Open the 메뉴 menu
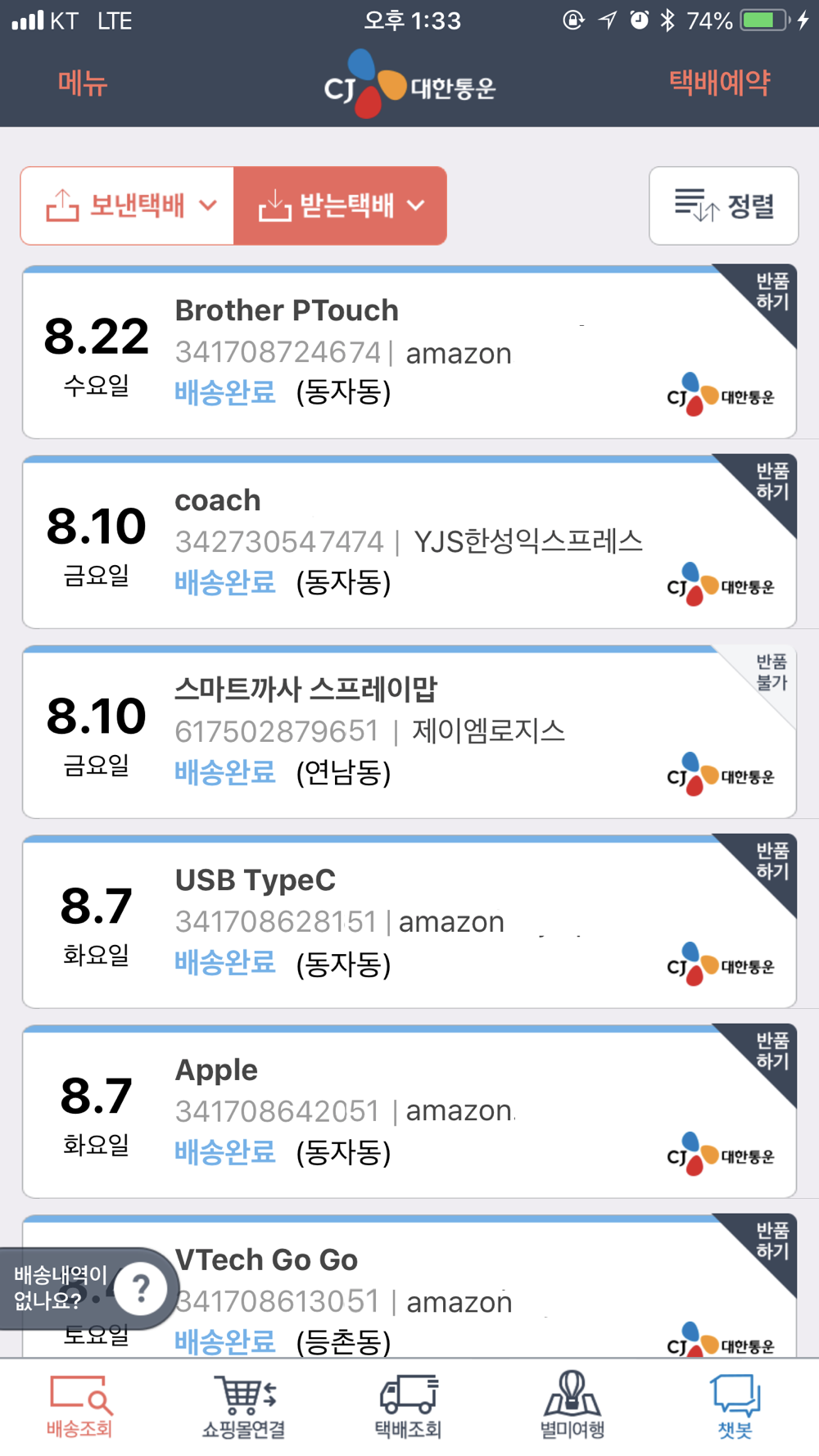Viewport: 819px width, 1456px height. [x=83, y=83]
